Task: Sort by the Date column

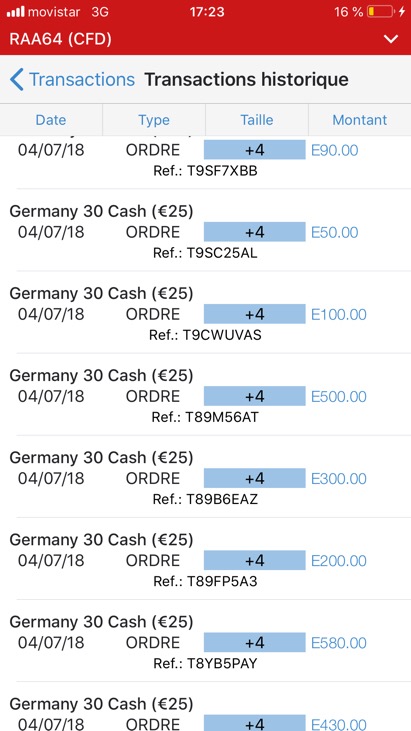Action: (51, 120)
